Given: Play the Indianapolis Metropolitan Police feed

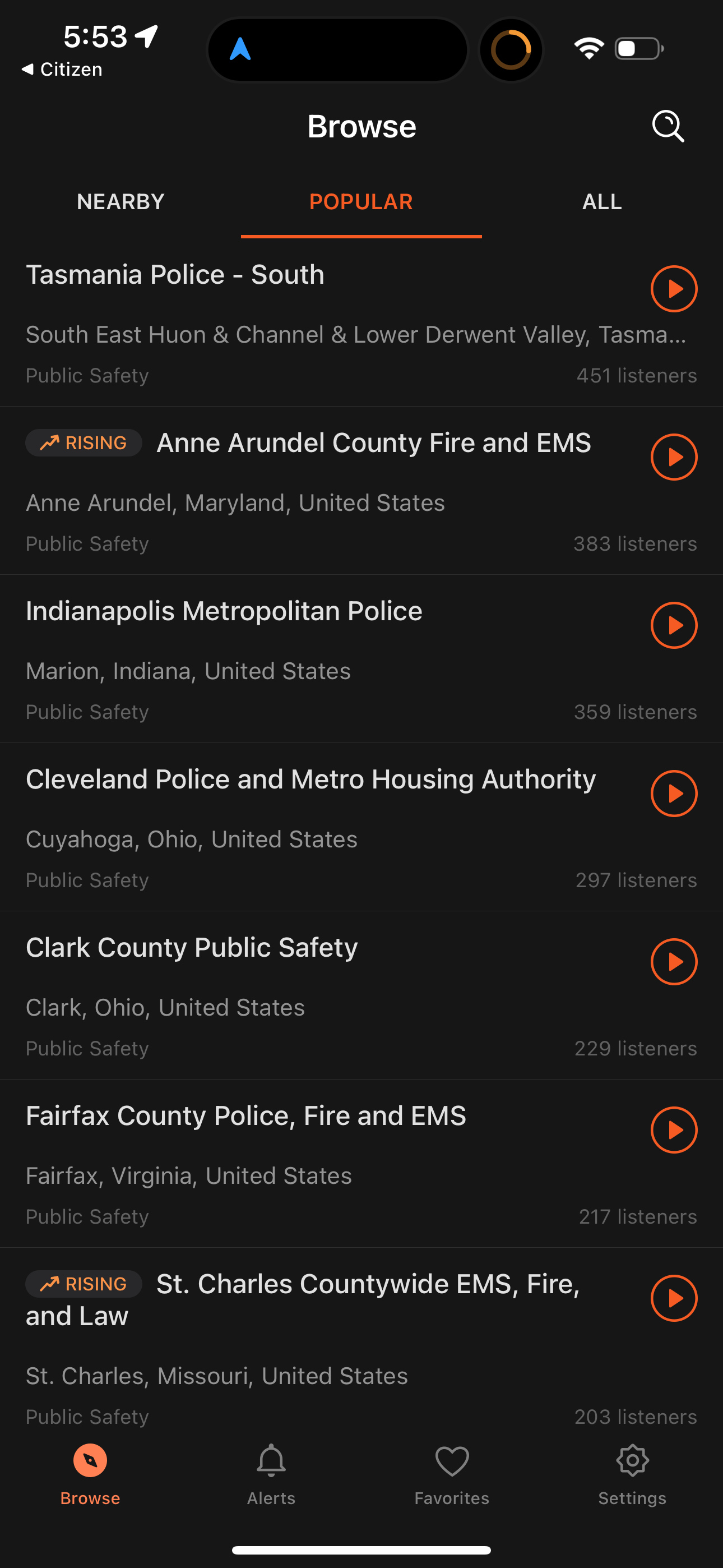Looking at the screenshot, I should 674,625.
